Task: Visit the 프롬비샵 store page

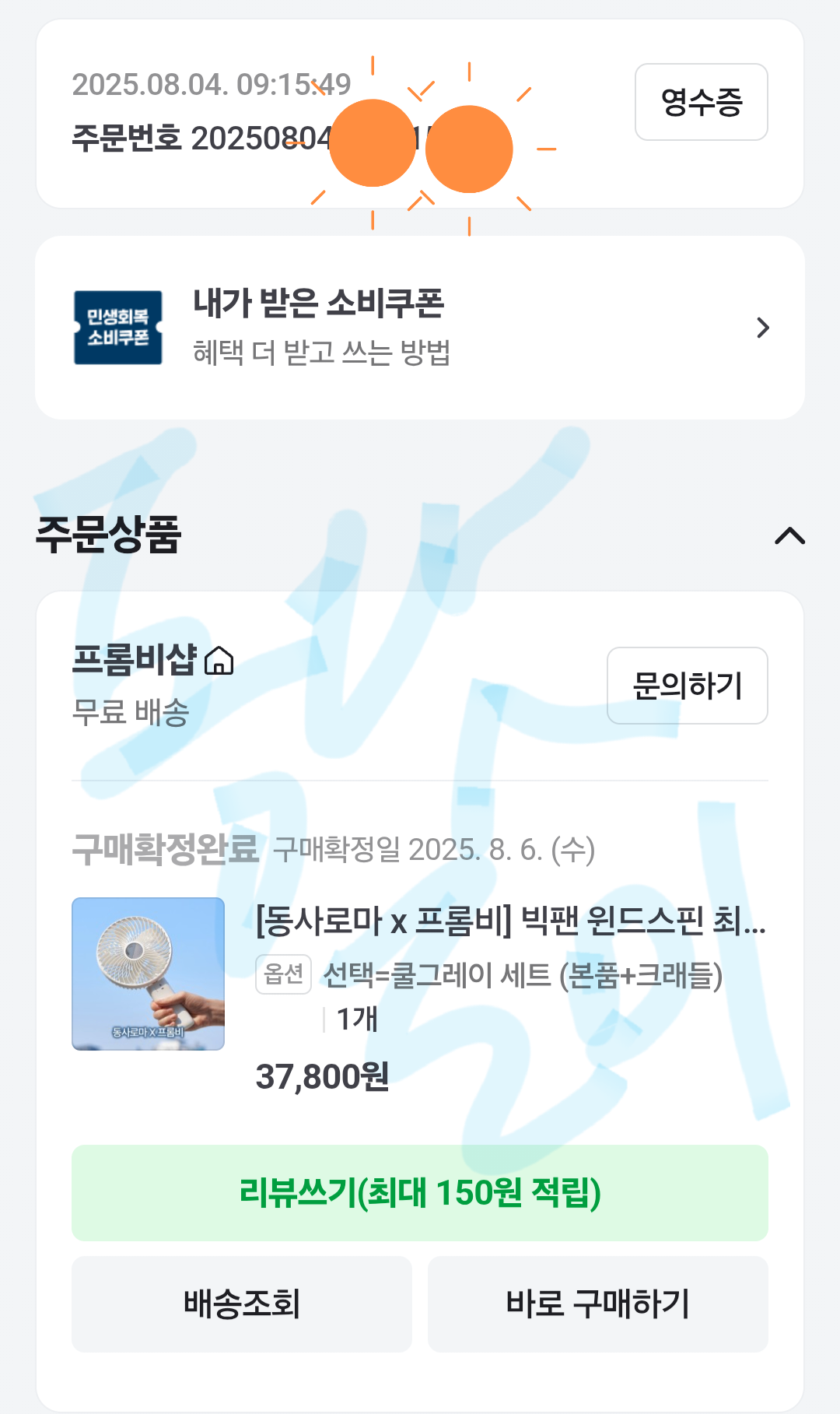Action: (x=153, y=660)
